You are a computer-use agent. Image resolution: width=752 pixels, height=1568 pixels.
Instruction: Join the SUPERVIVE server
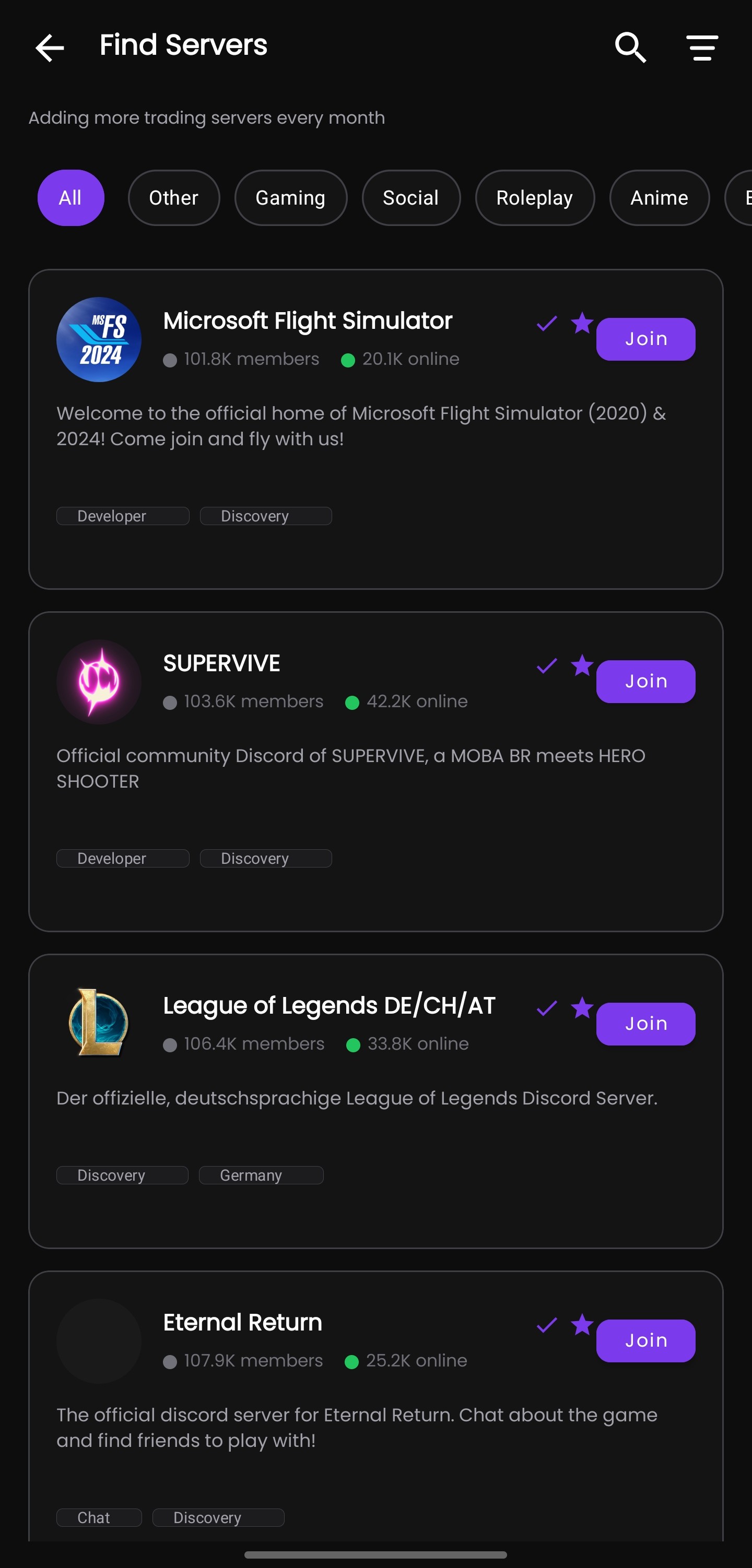pyautogui.click(x=645, y=682)
